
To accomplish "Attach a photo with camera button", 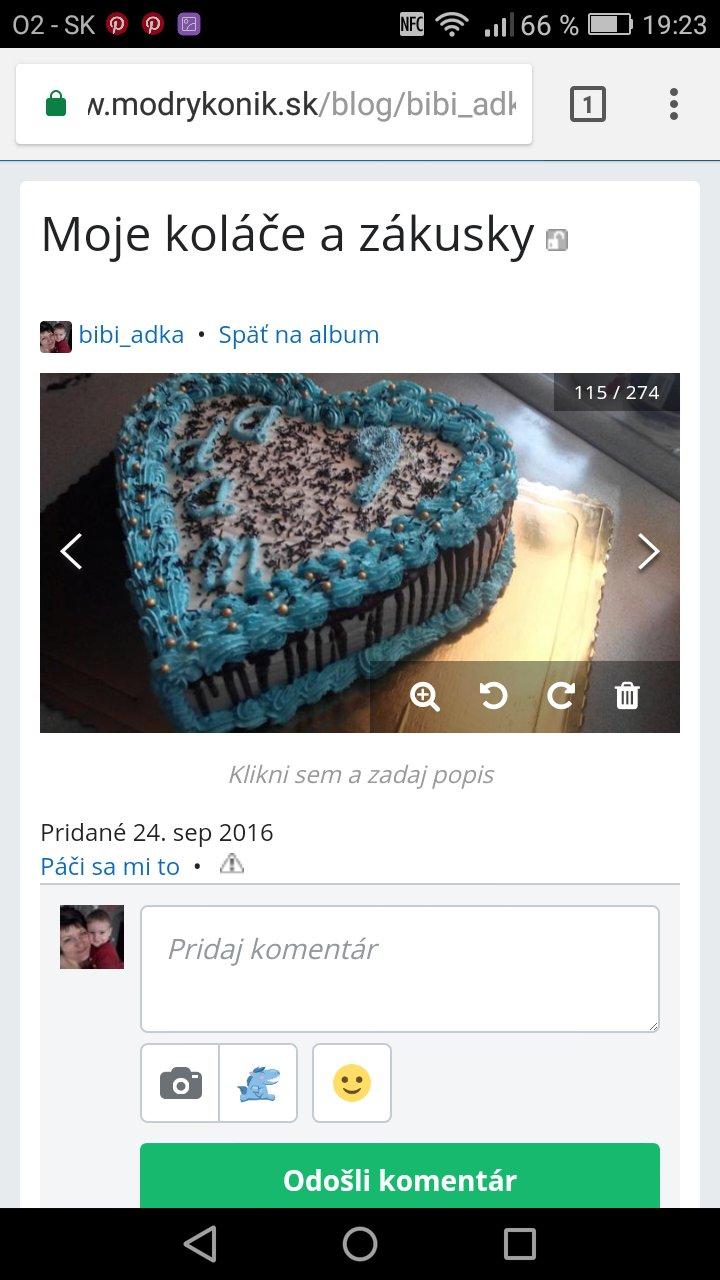I will click(x=180, y=1083).
